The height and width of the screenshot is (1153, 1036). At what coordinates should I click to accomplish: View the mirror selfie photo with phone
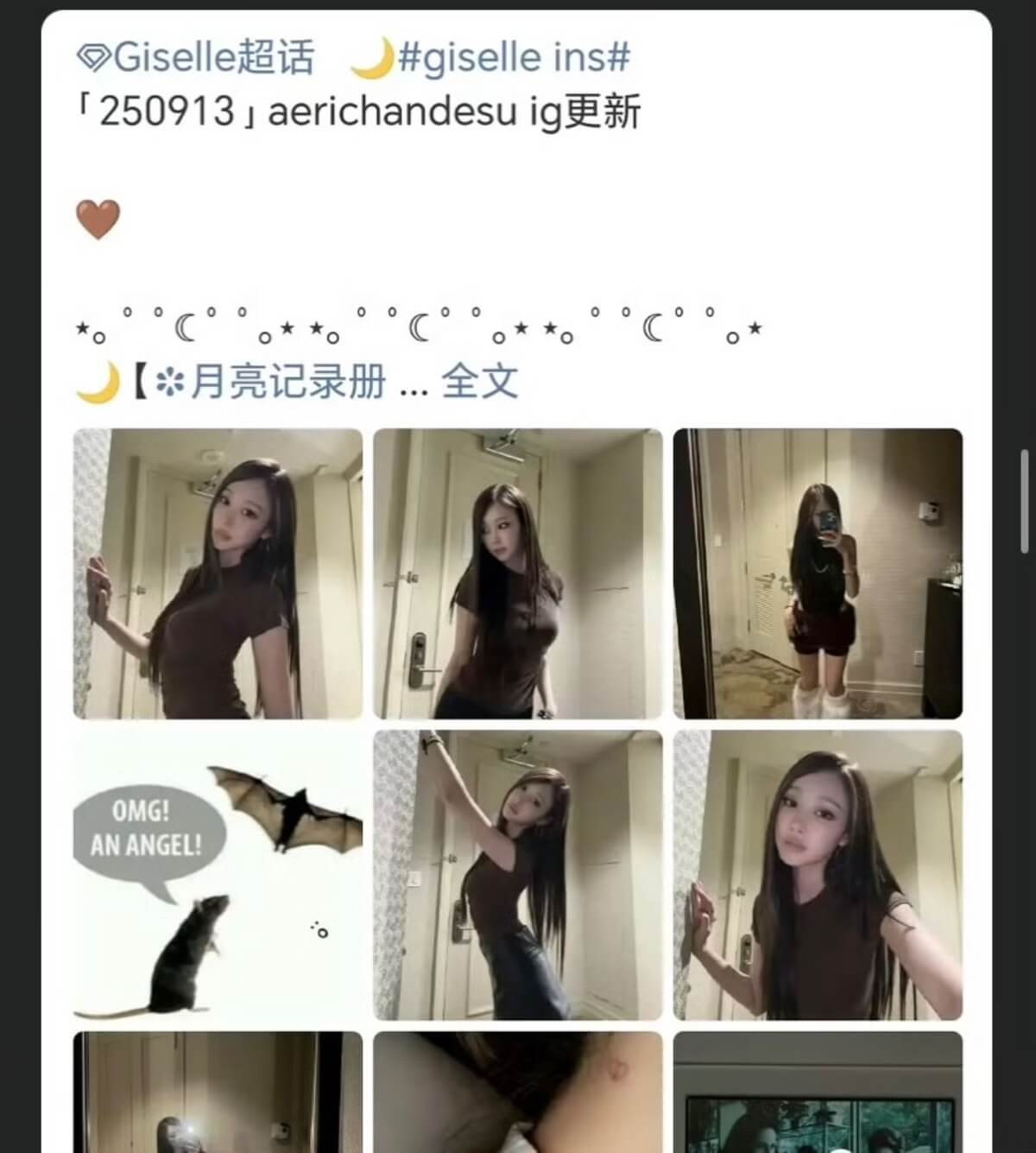818,573
